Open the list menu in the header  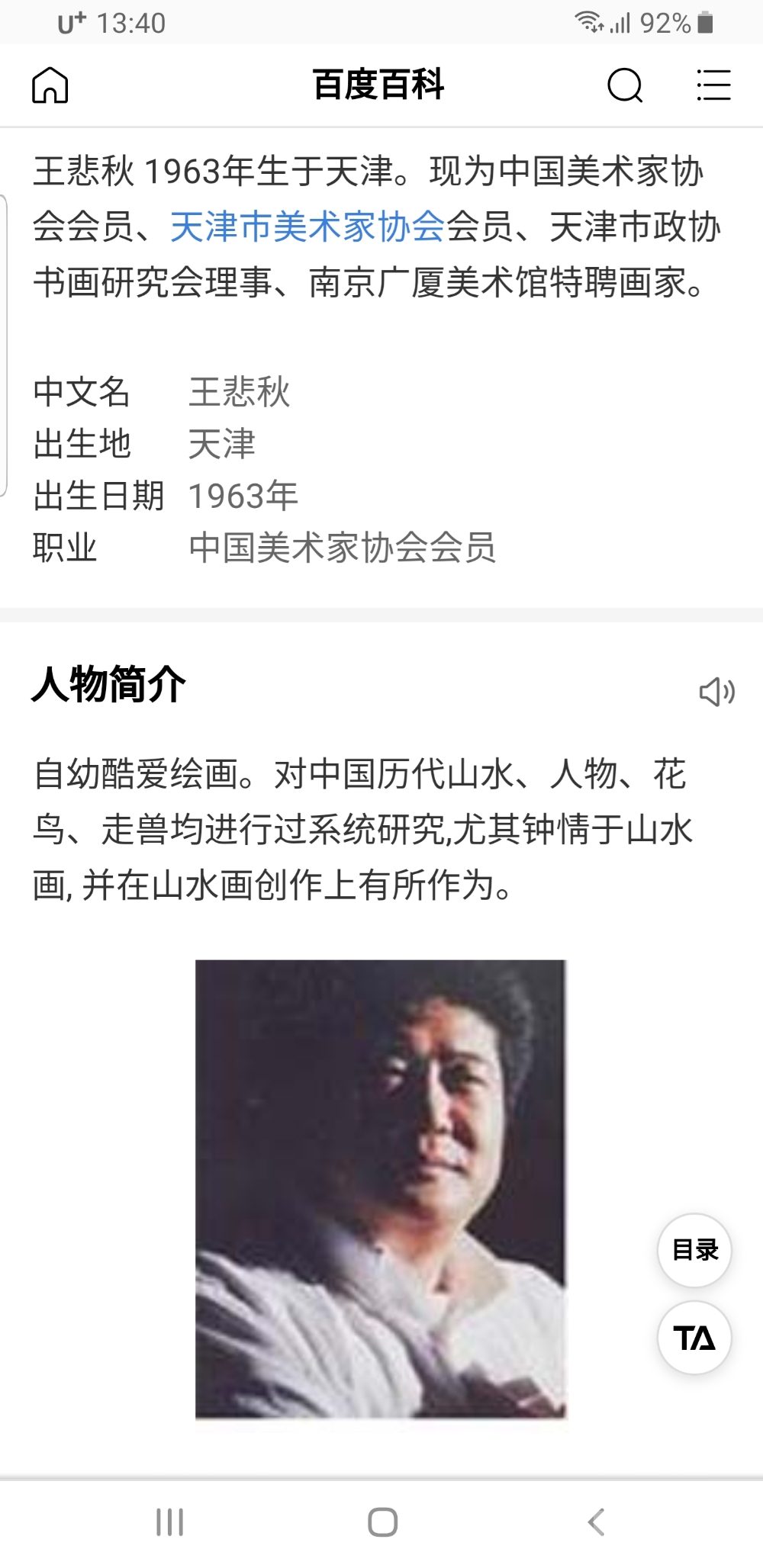click(713, 85)
